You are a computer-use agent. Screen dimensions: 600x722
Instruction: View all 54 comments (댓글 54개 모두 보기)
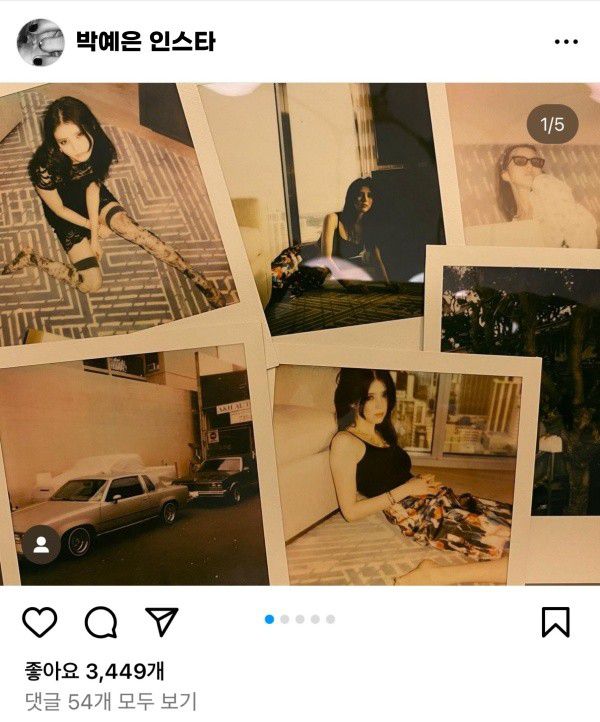111,701
